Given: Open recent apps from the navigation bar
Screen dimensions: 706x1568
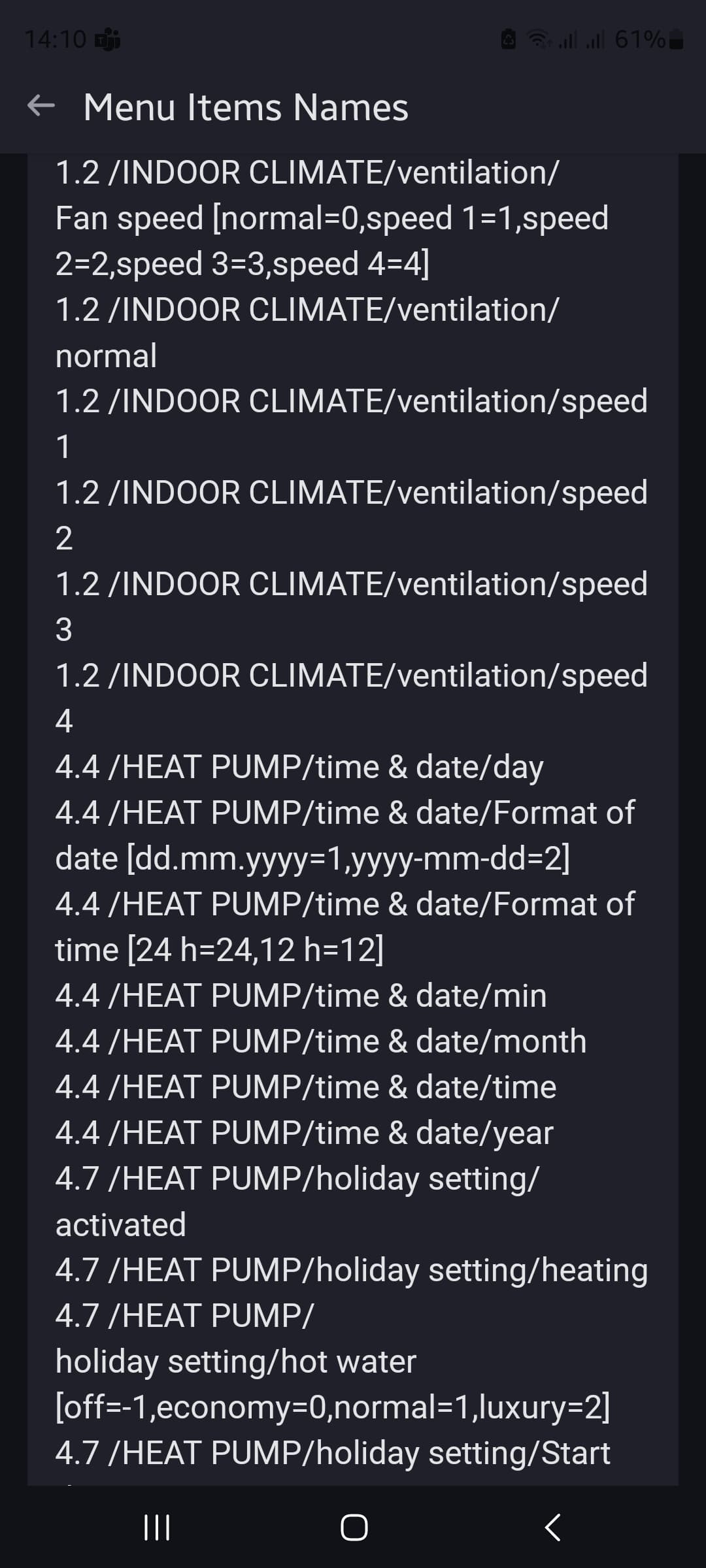Looking at the screenshot, I should click(156, 1527).
